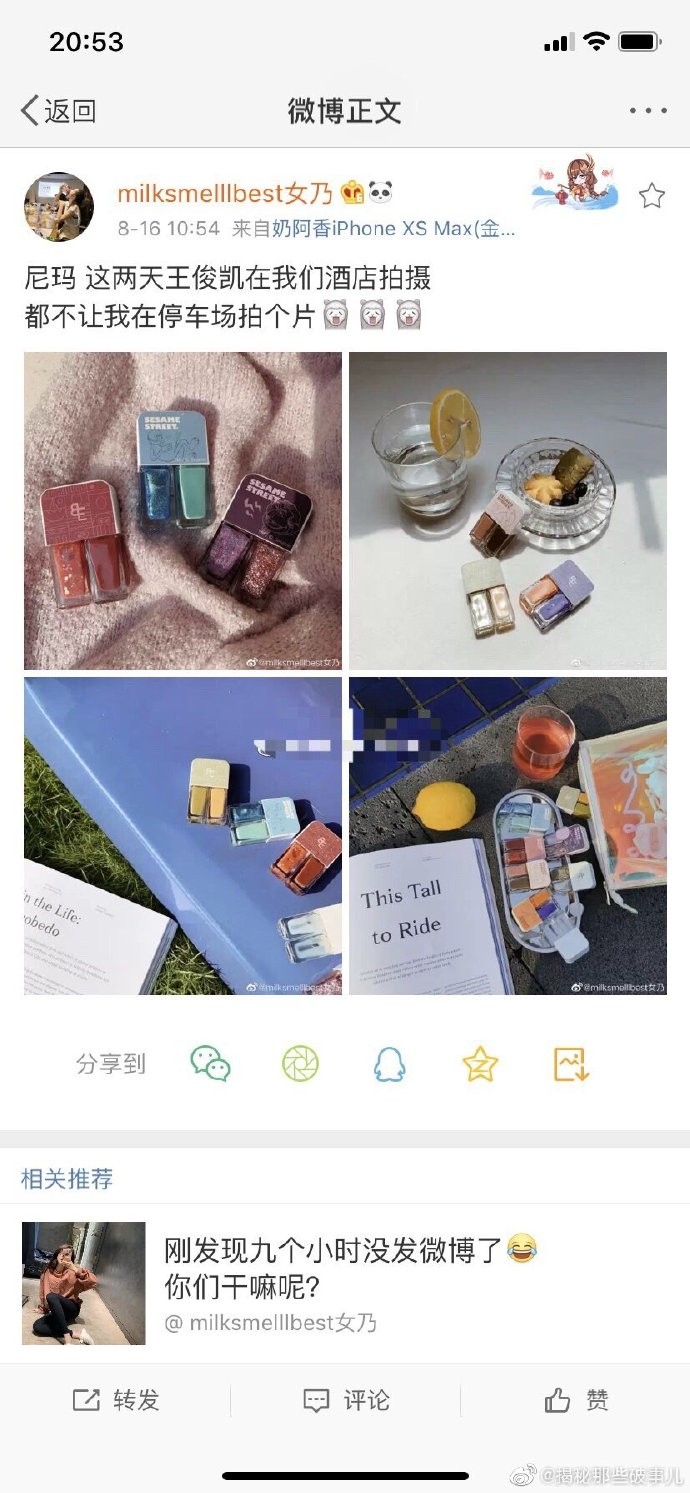Image resolution: width=690 pixels, height=1493 pixels.
Task: Share the post to WeChat
Action: pos(210,1064)
